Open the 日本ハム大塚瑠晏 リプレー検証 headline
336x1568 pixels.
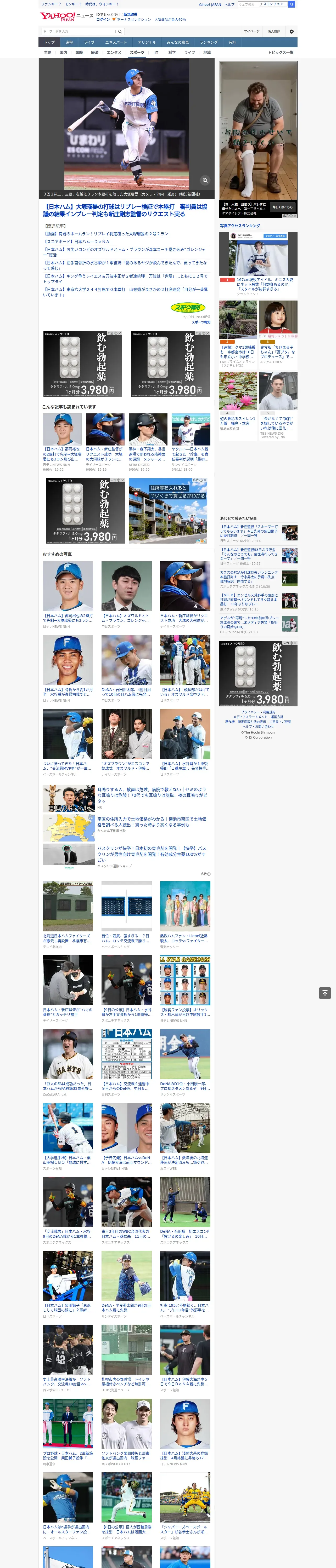coord(125,211)
